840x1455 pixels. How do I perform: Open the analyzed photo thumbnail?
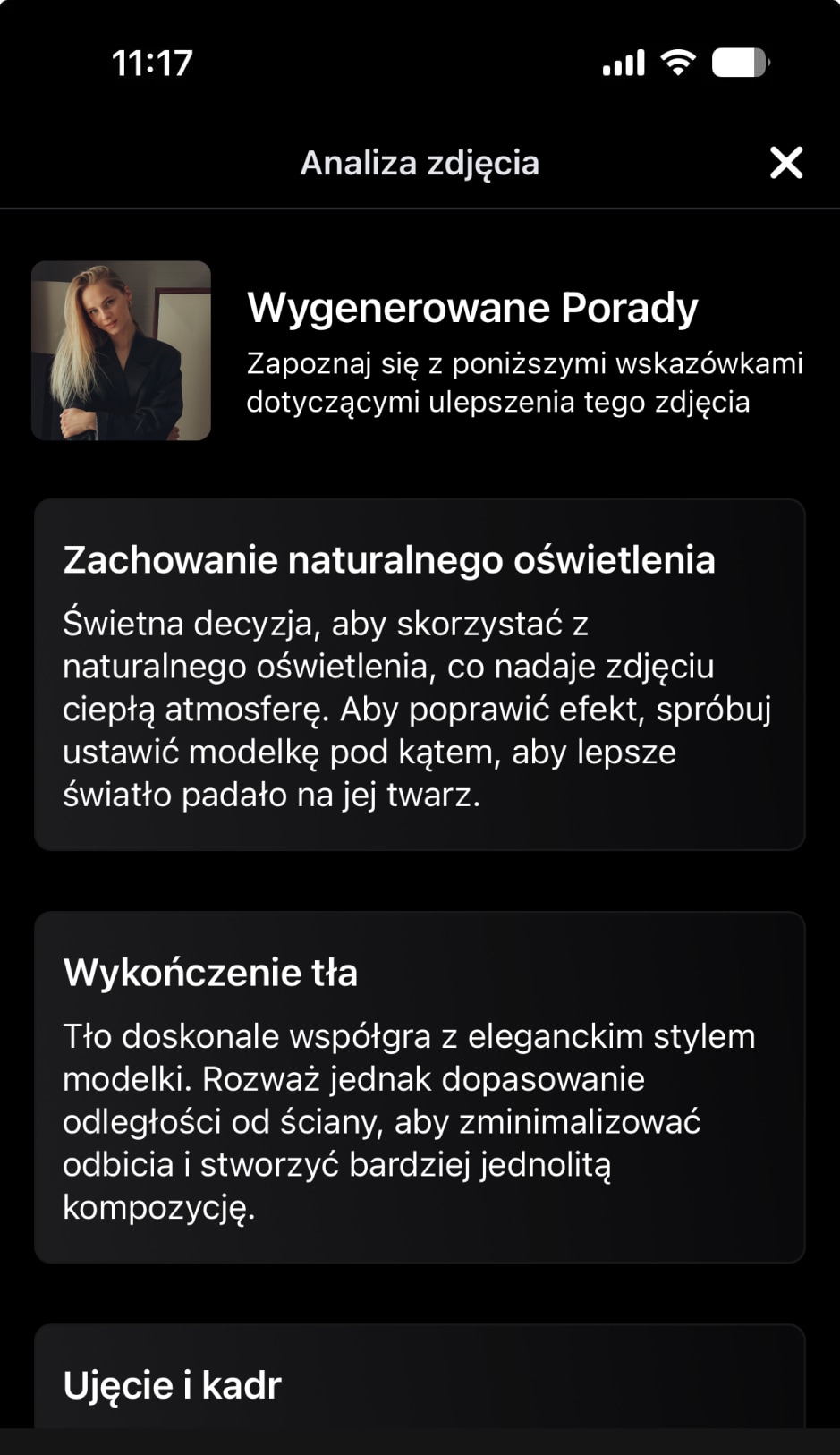(x=122, y=352)
